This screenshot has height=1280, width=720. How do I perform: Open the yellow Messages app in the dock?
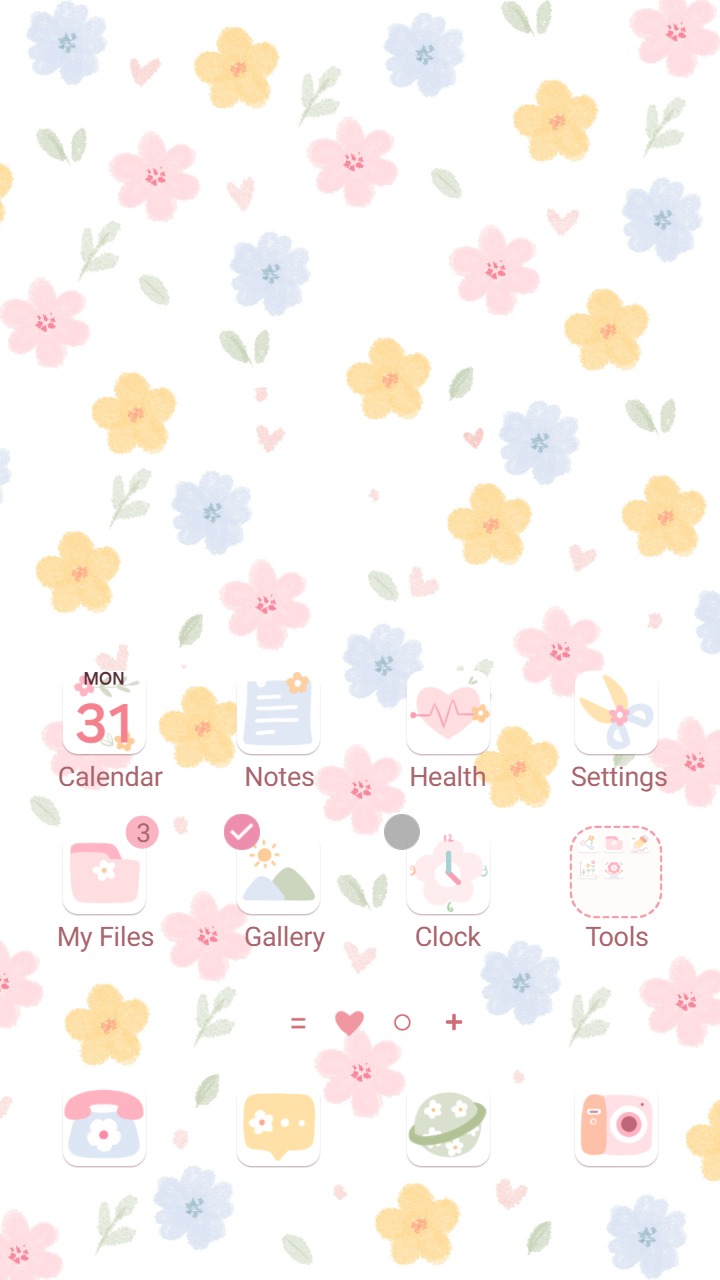[278, 1127]
